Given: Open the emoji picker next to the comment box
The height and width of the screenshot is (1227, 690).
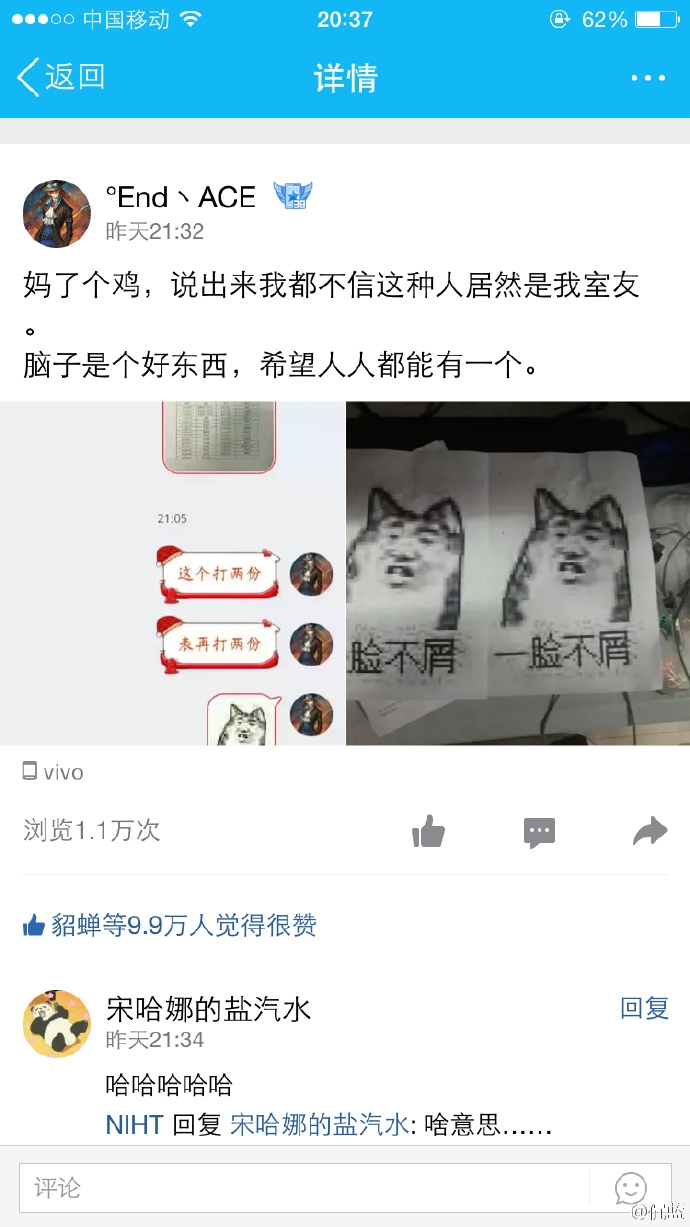Looking at the screenshot, I should [x=630, y=1188].
